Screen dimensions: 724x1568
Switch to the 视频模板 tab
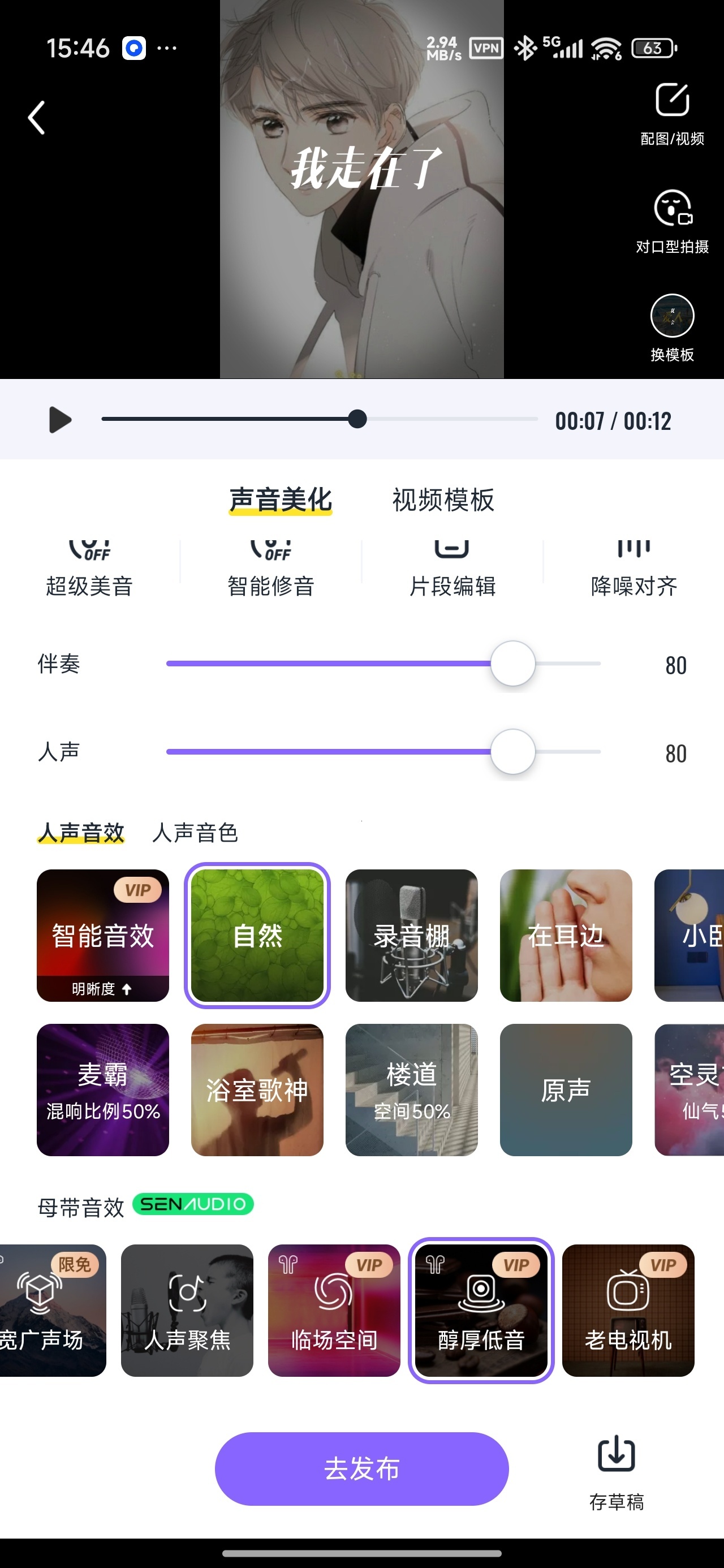[x=443, y=501]
